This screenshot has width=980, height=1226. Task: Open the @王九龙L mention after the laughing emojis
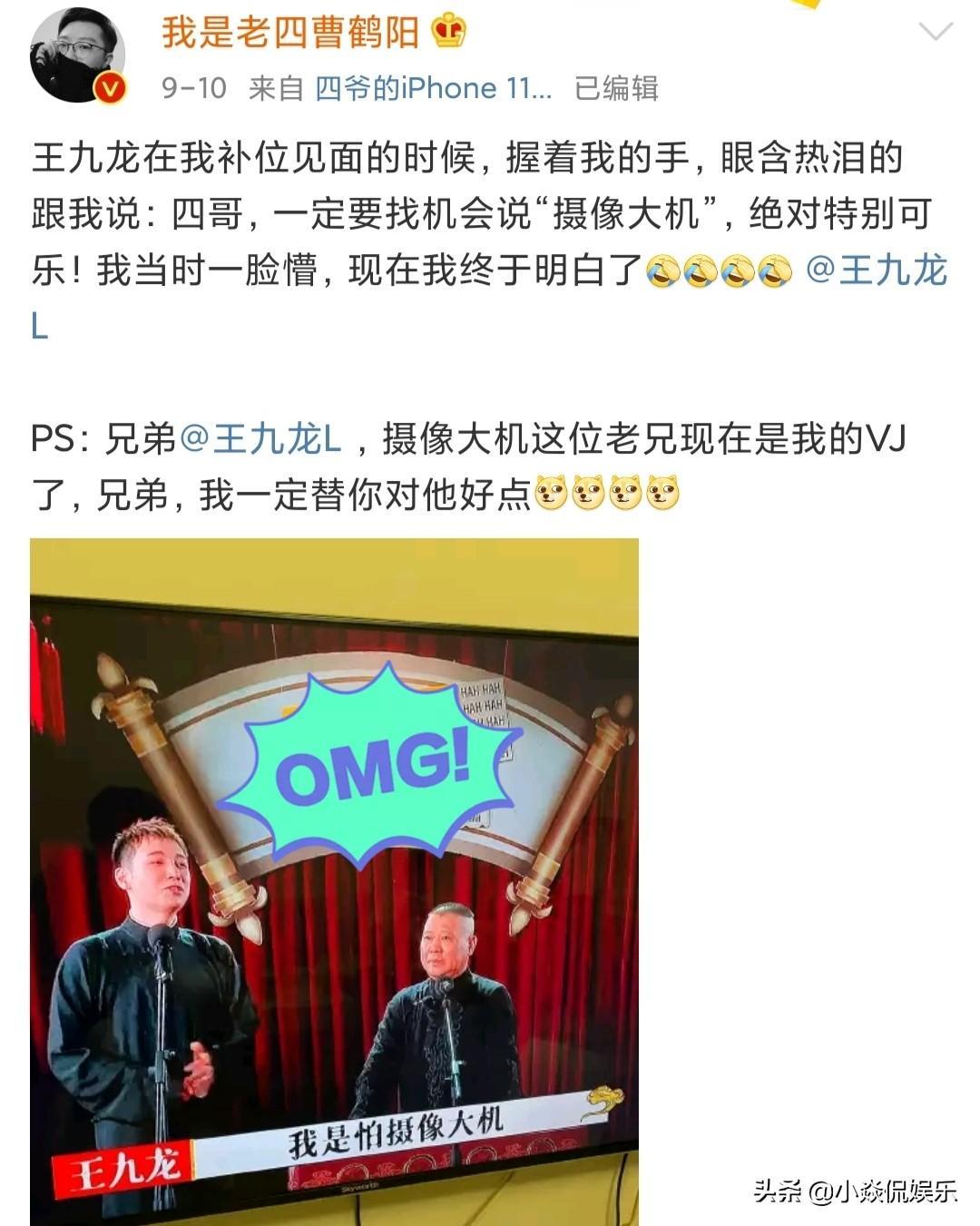coord(876,271)
